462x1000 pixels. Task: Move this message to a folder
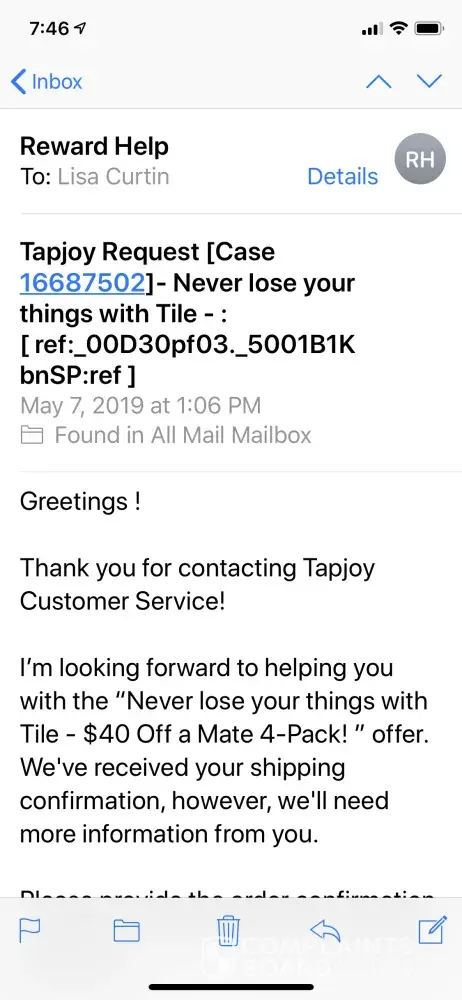click(126, 931)
